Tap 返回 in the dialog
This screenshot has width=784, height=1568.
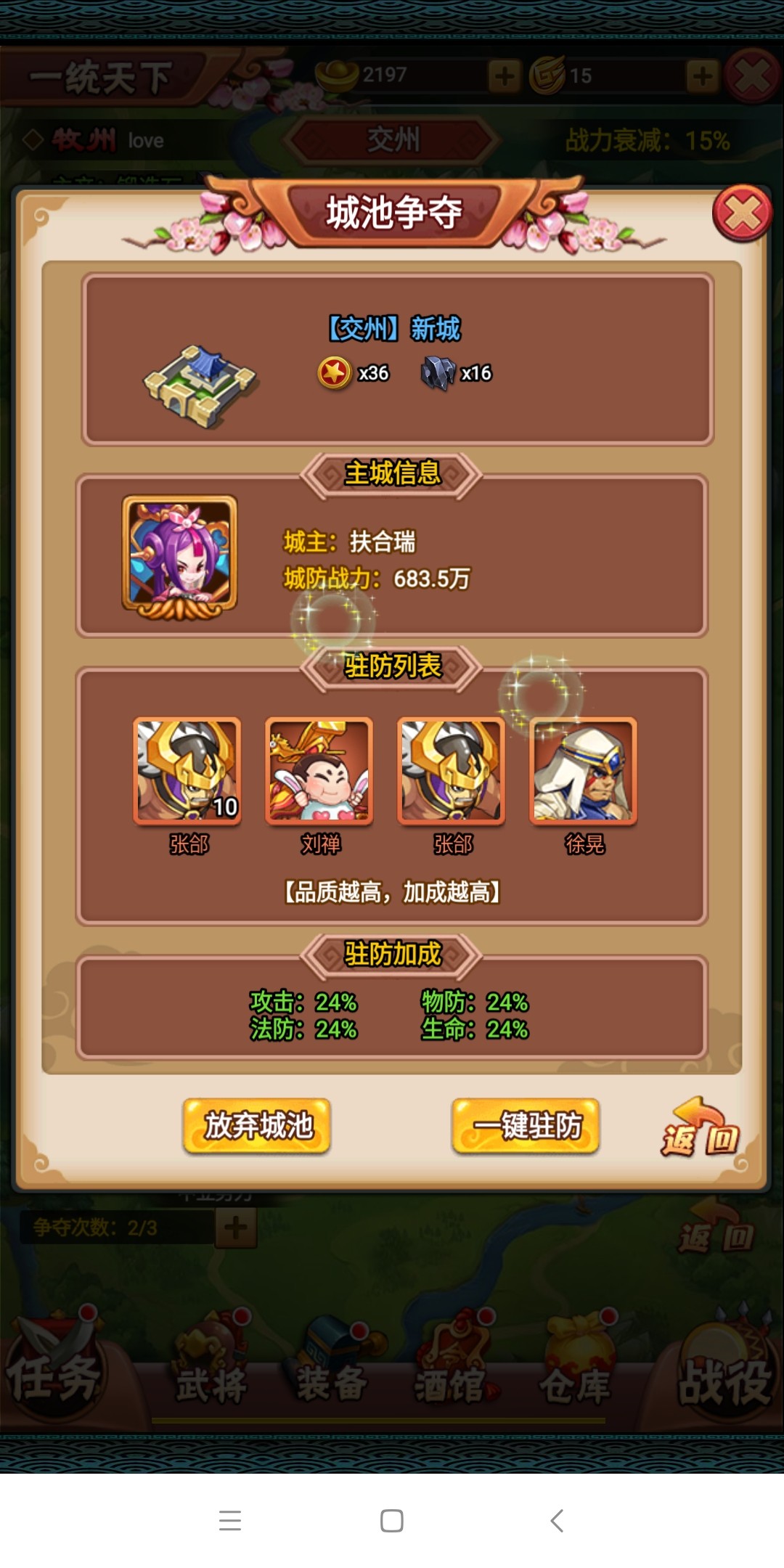pos(700,1129)
